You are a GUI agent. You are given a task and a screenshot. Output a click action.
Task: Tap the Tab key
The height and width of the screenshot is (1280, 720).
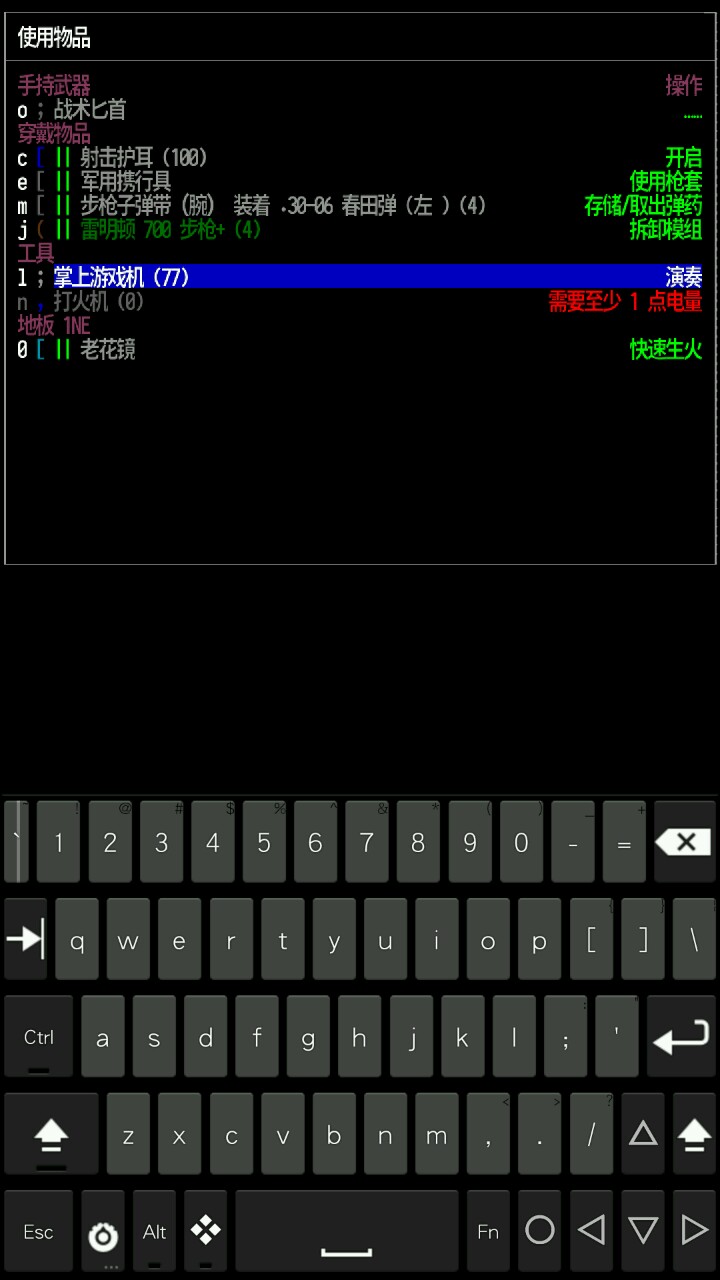pyautogui.click(x=26, y=939)
